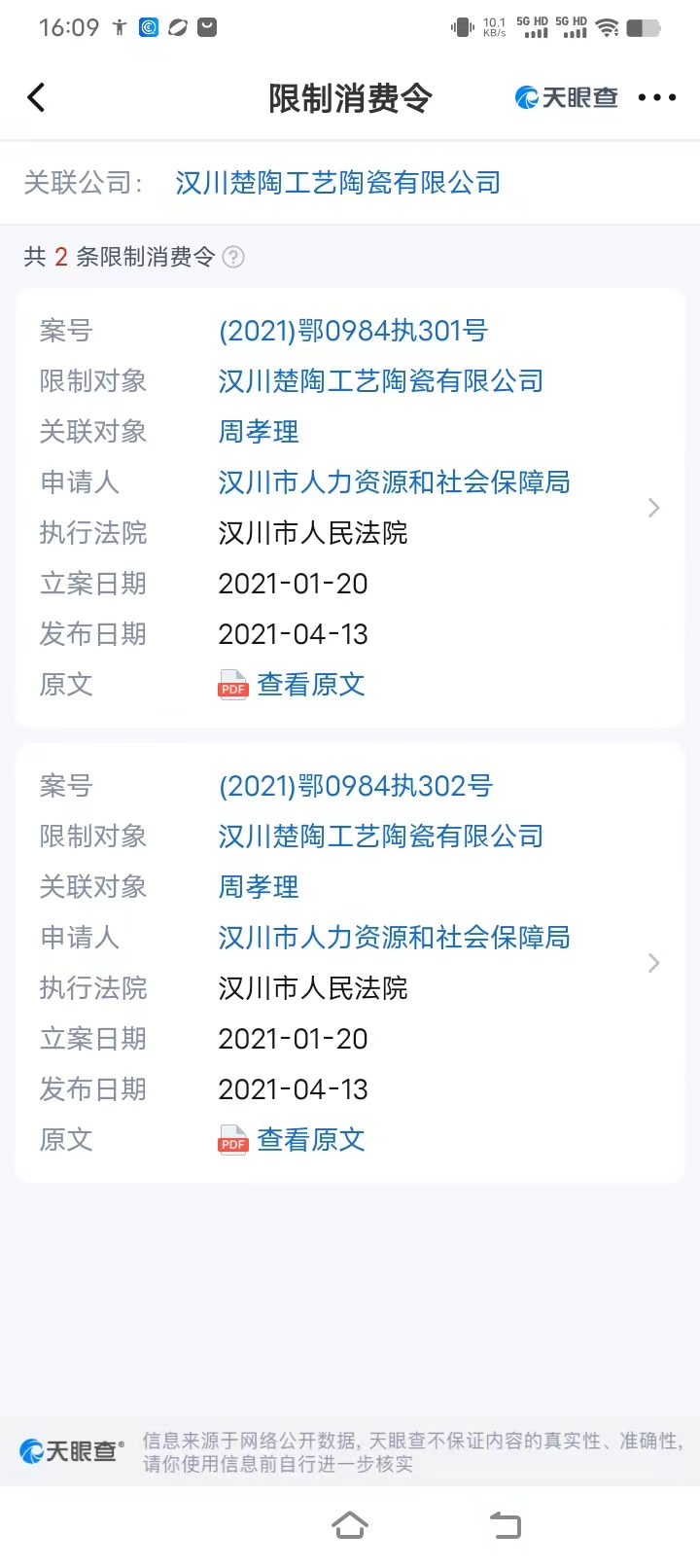Screen dimensions: 700x1568
Task: Open case number (2021)鄂0984执302号
Action: 356,786
